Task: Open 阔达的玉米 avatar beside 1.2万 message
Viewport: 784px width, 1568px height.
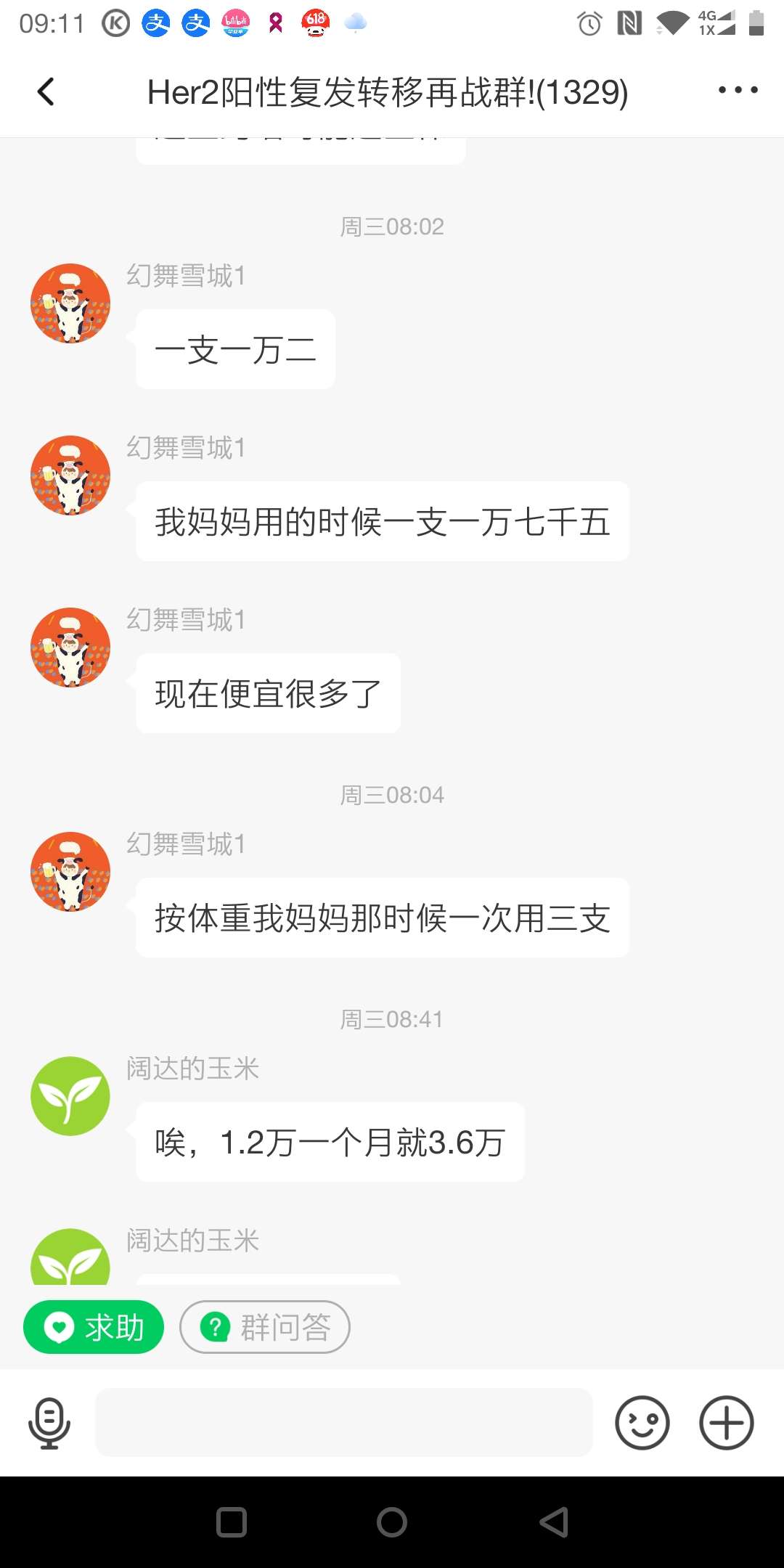Action: [70, 1096]
